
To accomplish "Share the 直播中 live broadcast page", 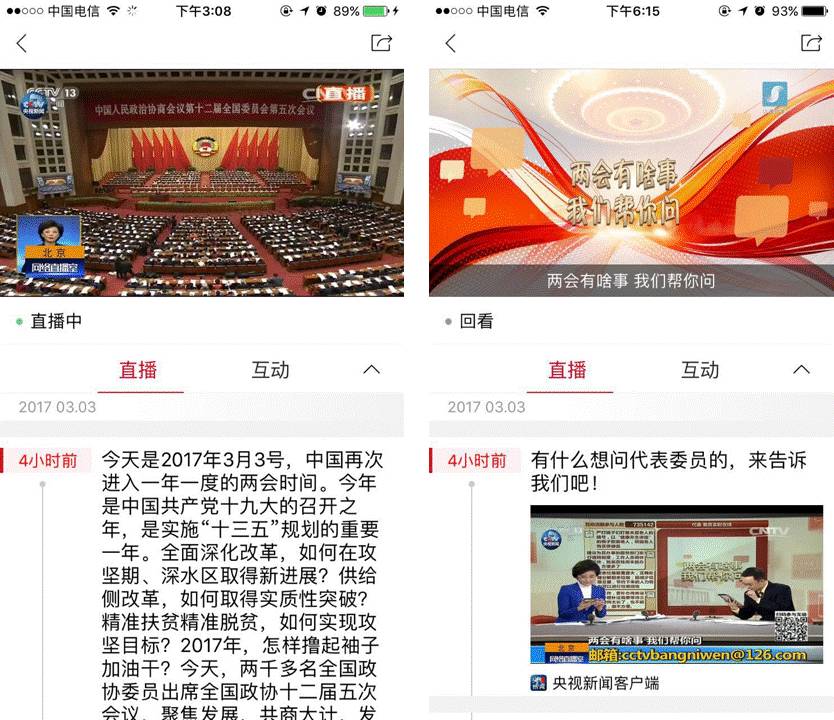I will 381,43.
